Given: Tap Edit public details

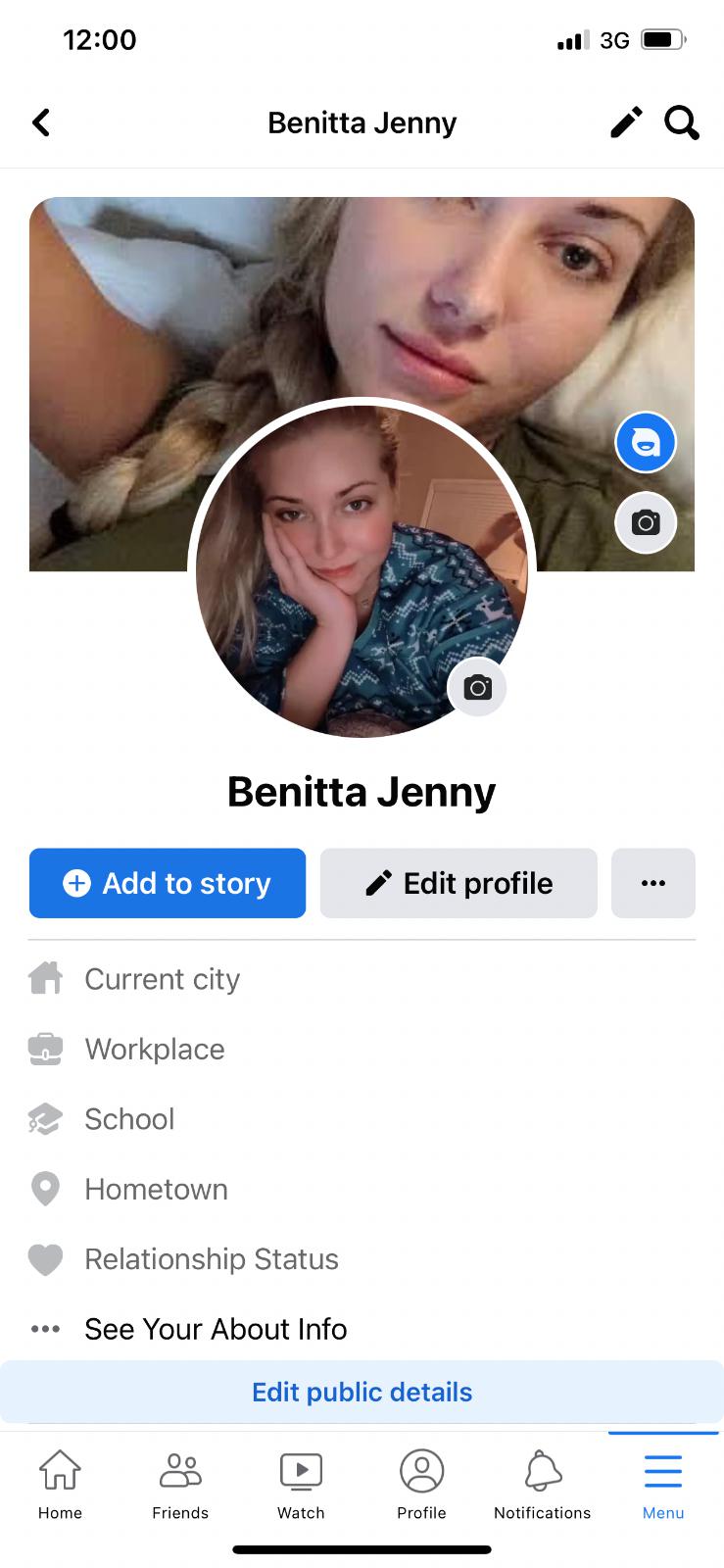Looking at the screenshot, I should click(362, 1392).
